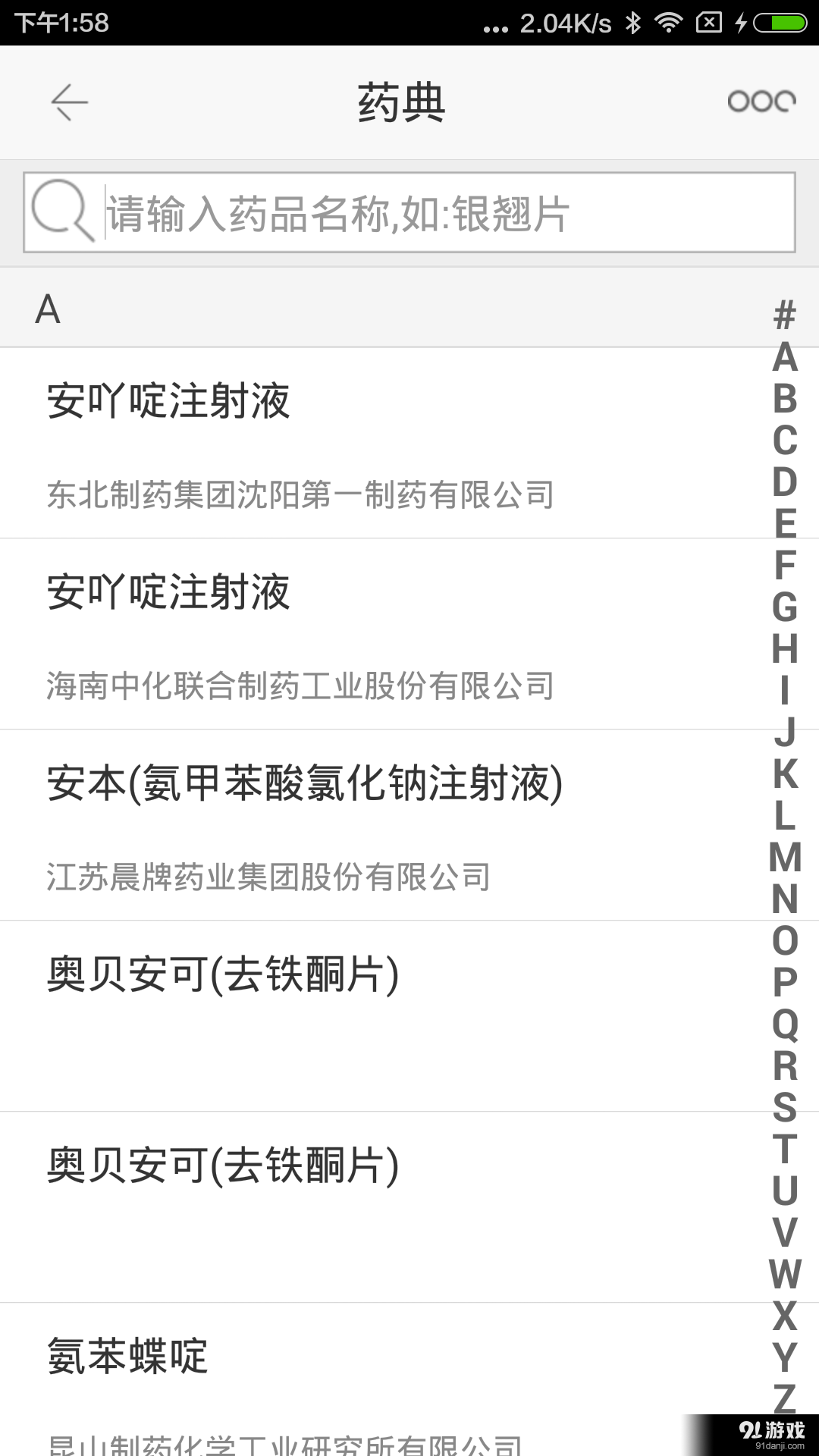Click the SIM missing status icon
Image resolution: width=819 pixels, height=1456 pixels.
tap(709, 23)
